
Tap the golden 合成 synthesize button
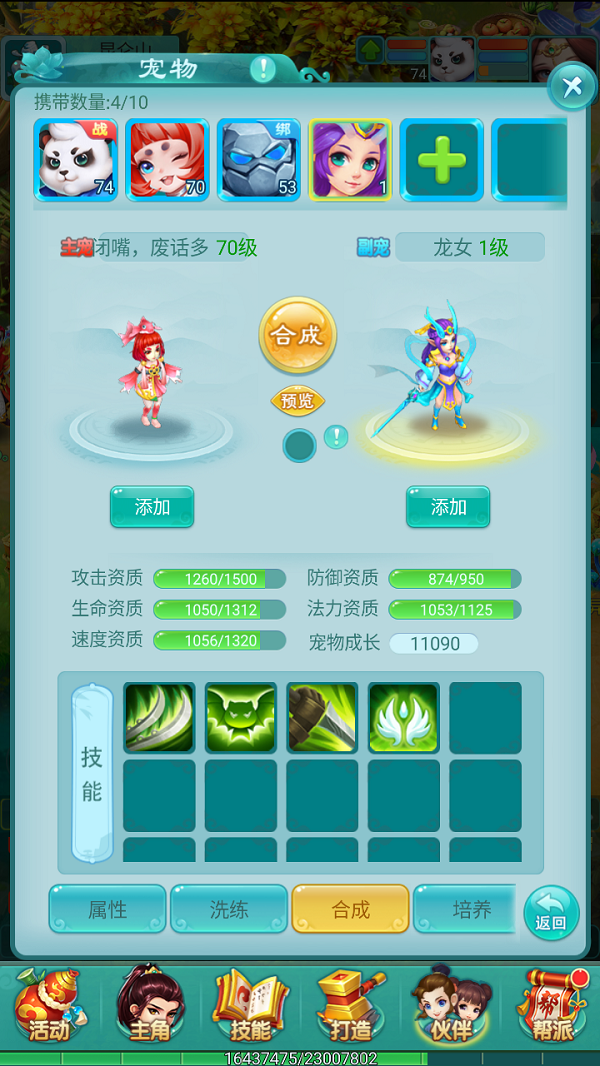(x=298, y=335)
